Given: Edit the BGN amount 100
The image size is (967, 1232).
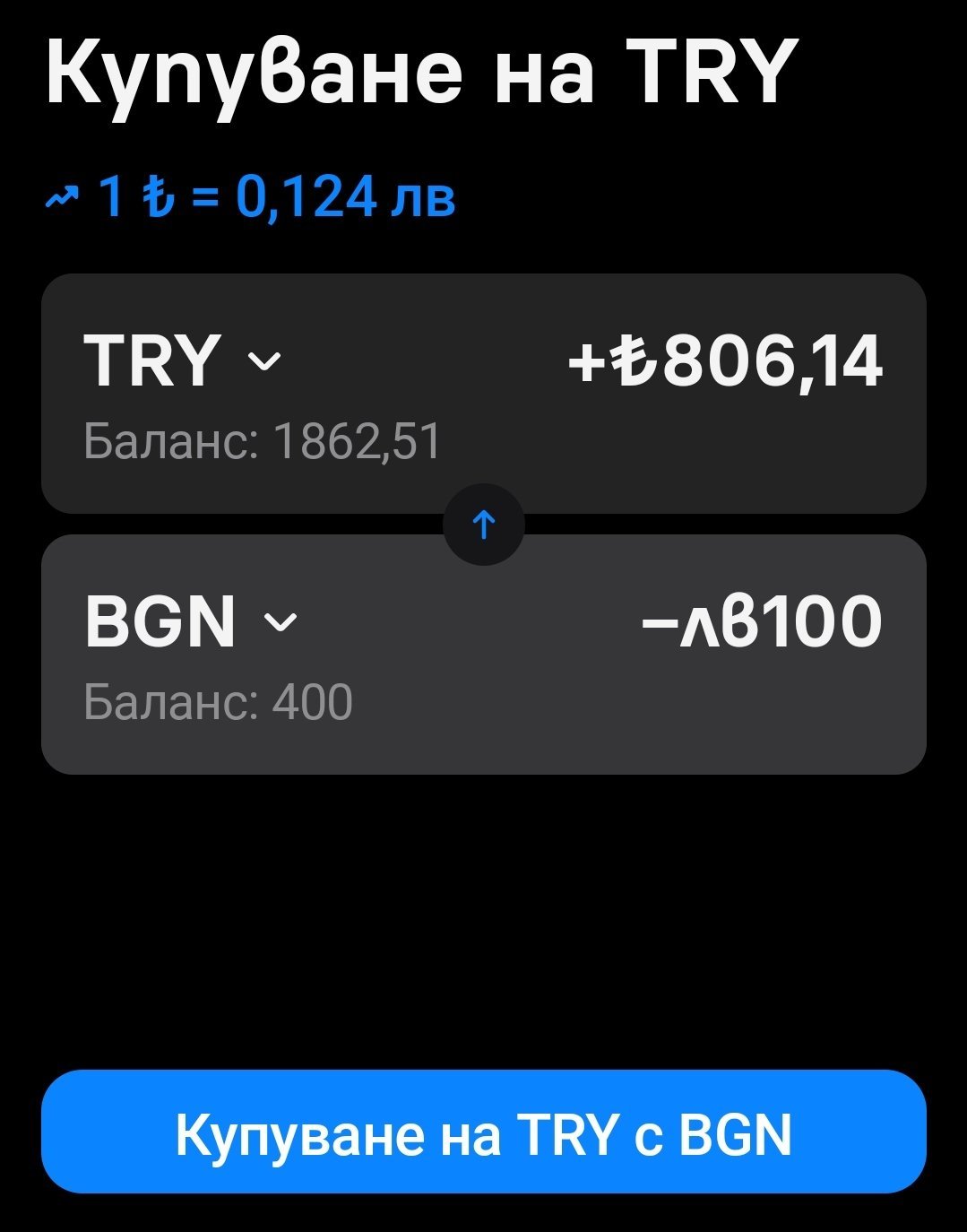Looking at the screenshot, I should click(763, 621).
